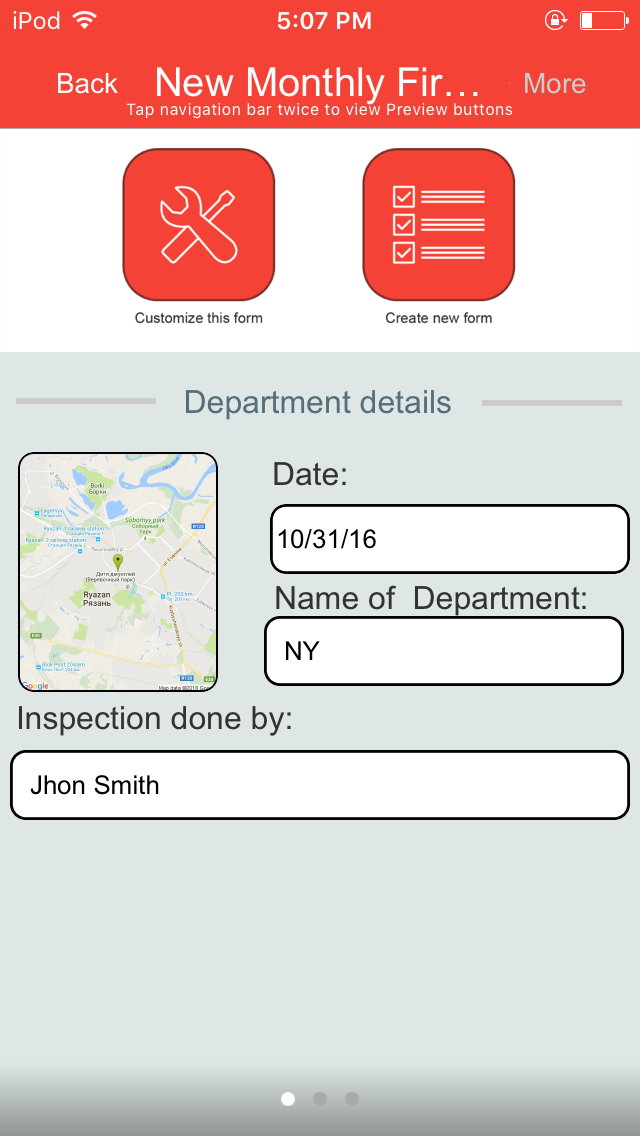The height and width of the screenshot is (1136, 640).
Task: Open the map location thumbnail
Action: pos(118,572)
